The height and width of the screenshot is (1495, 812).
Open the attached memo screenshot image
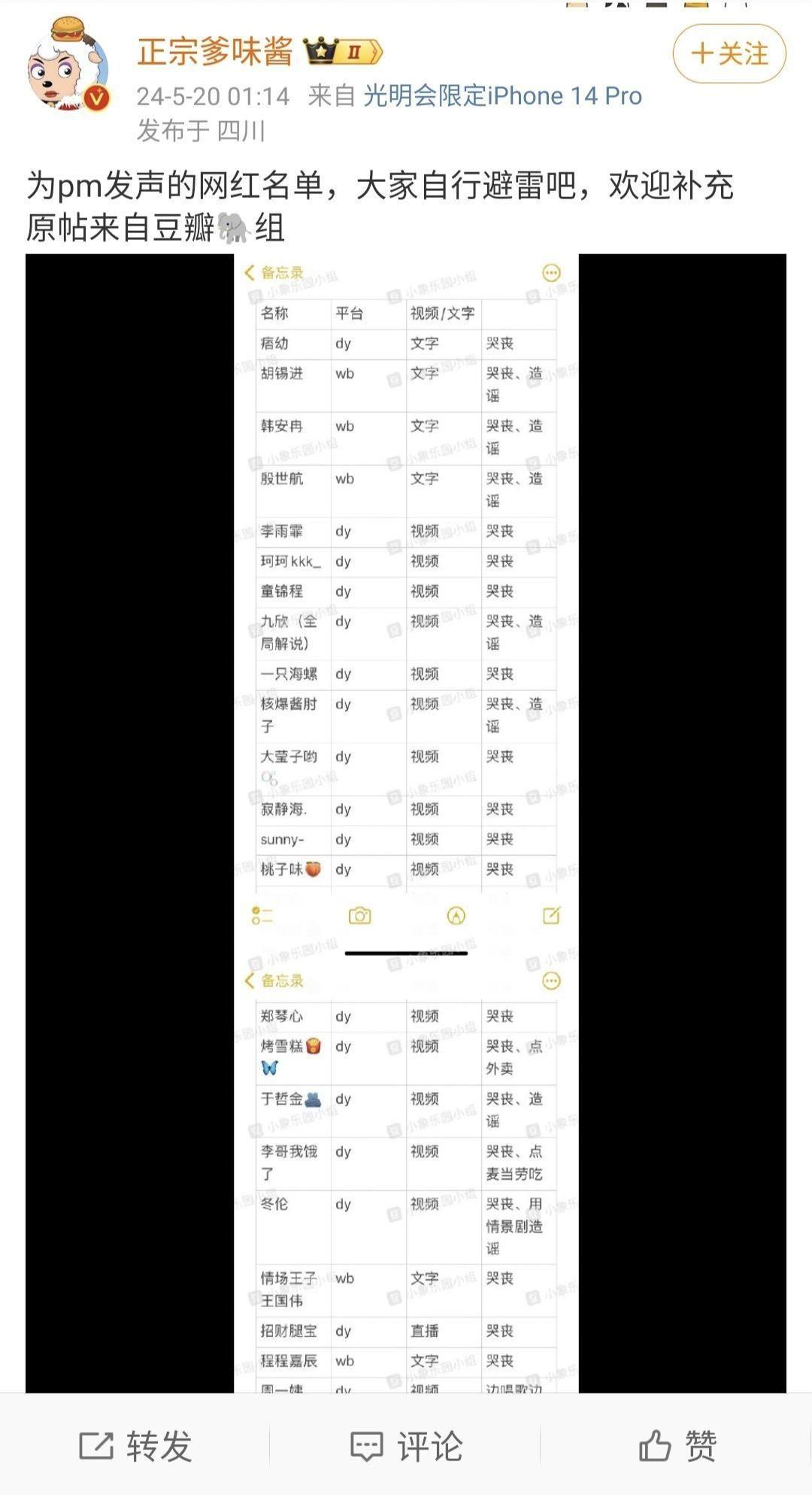click(x=406, y=823)
